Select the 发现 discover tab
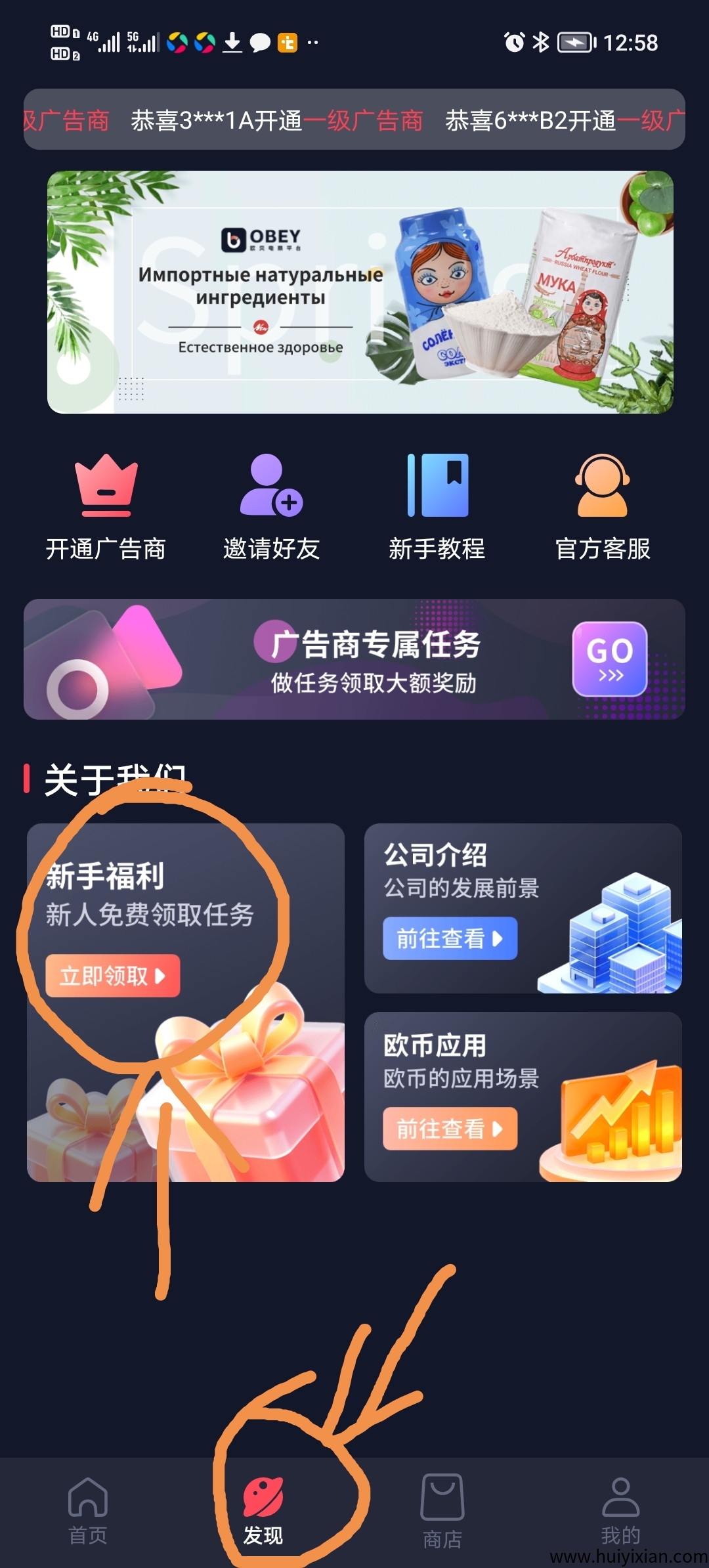 click(x=263, y=1510)
